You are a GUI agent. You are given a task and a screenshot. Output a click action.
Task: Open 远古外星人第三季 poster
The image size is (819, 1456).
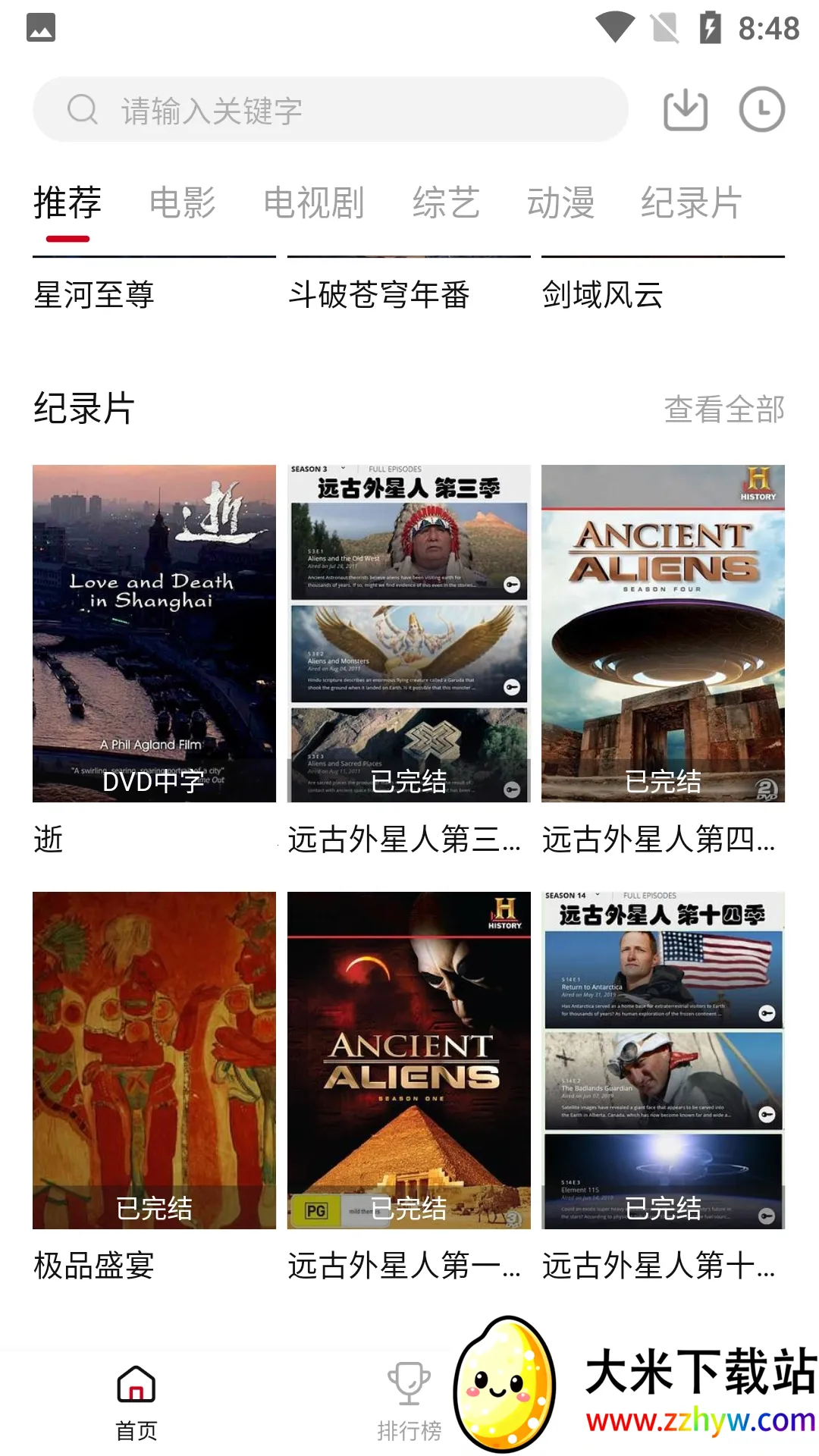[x=409, y=633]
